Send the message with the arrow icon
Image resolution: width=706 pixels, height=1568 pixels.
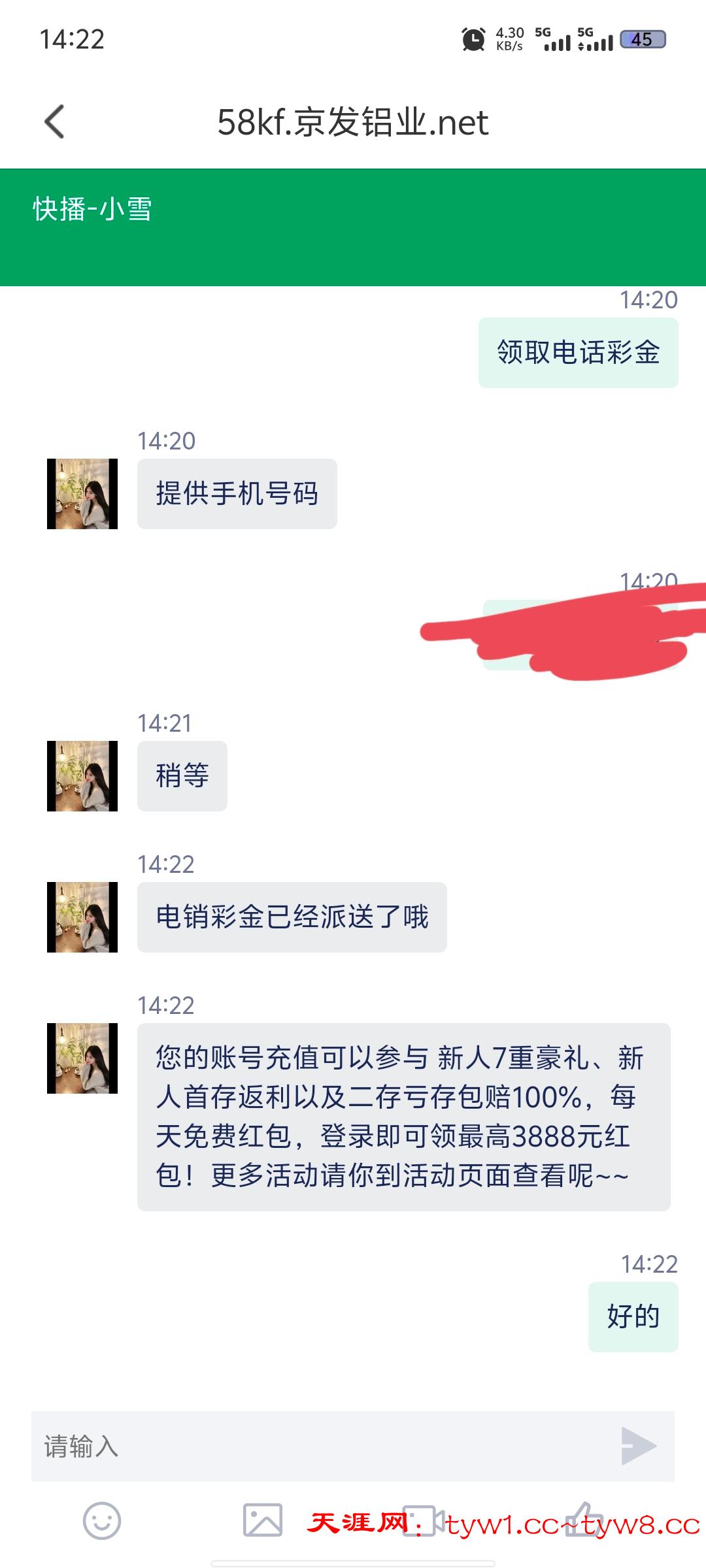pyautogui.click(x=638, y=1446)
